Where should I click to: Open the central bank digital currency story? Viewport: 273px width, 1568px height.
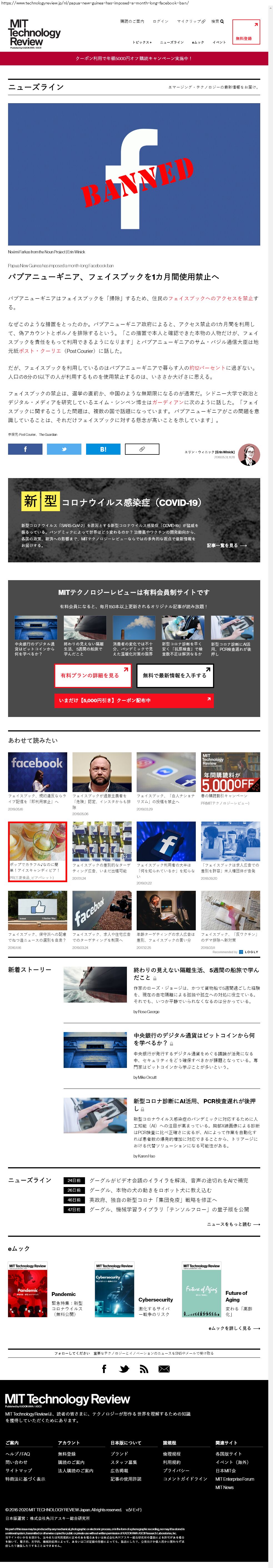194,1039
